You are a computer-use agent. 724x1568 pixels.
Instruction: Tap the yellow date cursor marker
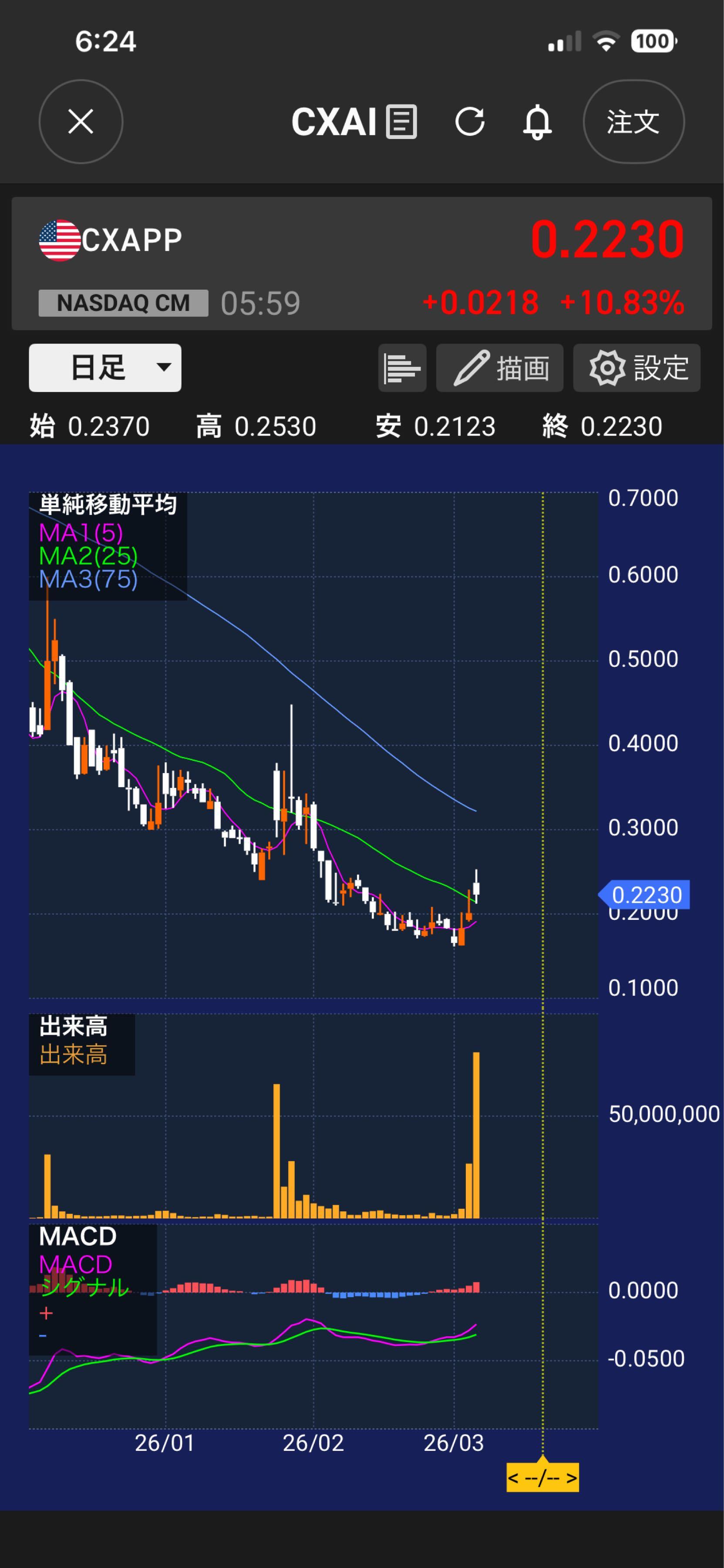tap(542, 1477)
